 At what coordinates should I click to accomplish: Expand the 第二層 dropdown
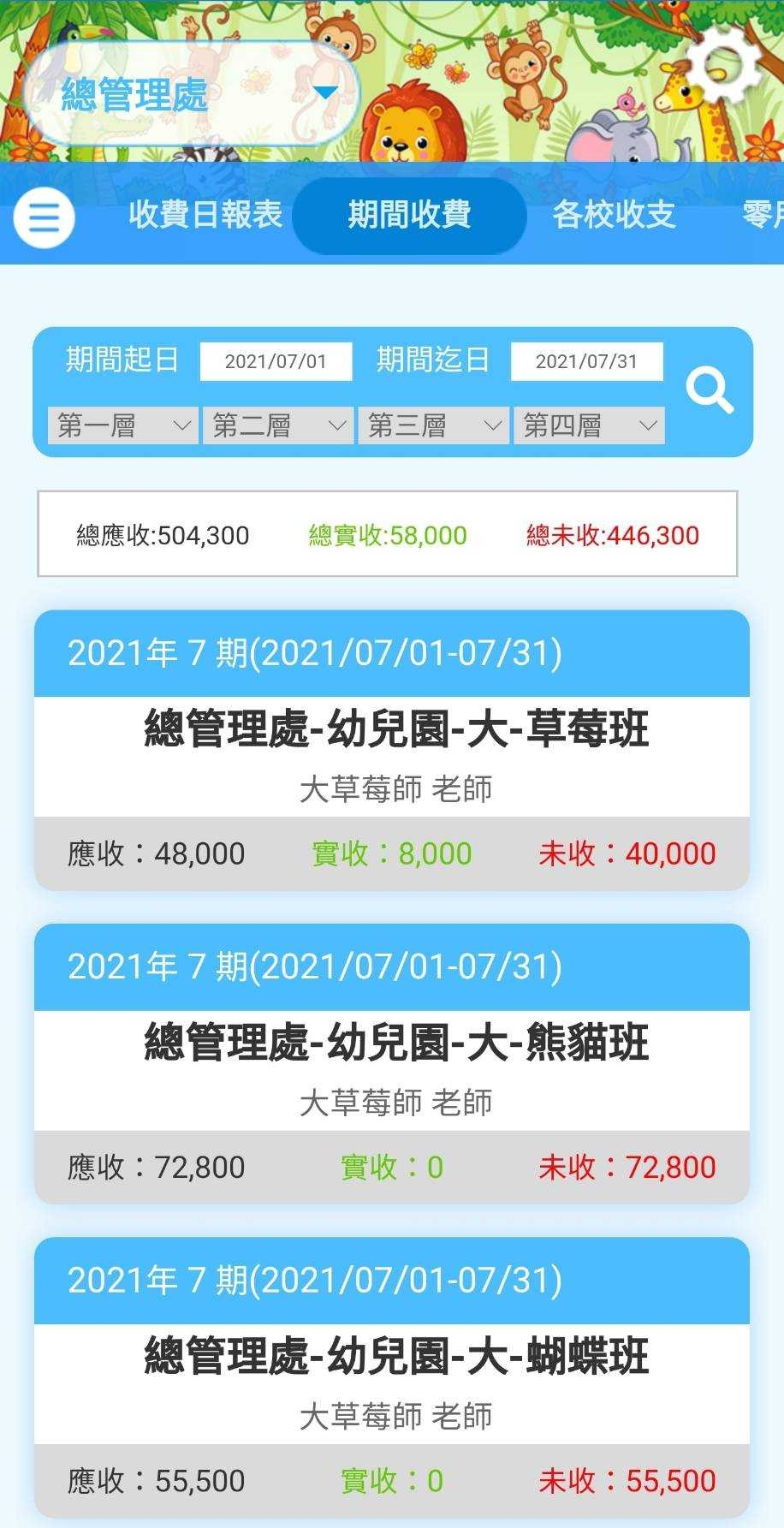click(x=278, y=425)
